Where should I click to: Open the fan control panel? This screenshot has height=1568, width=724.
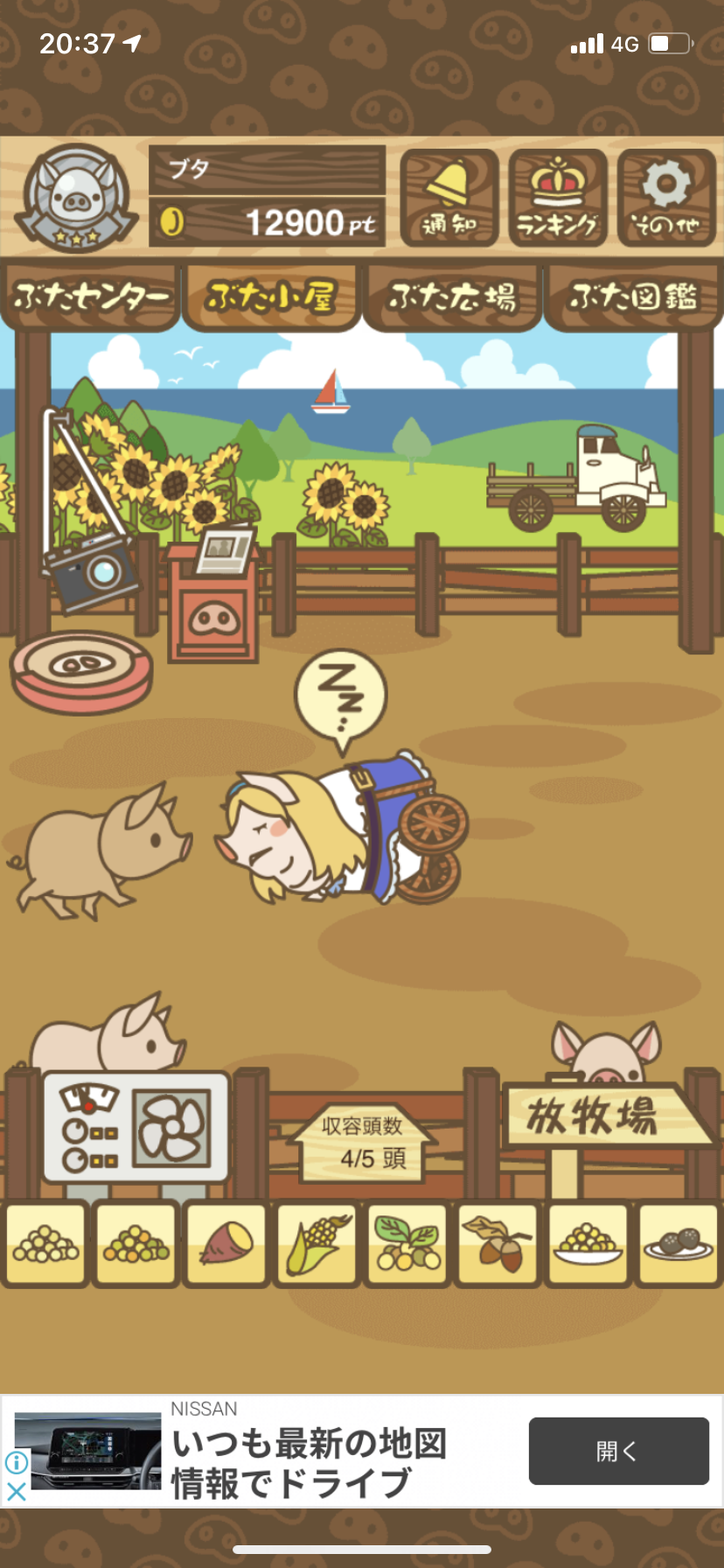pyautogui.click(x=136, y=1129)
